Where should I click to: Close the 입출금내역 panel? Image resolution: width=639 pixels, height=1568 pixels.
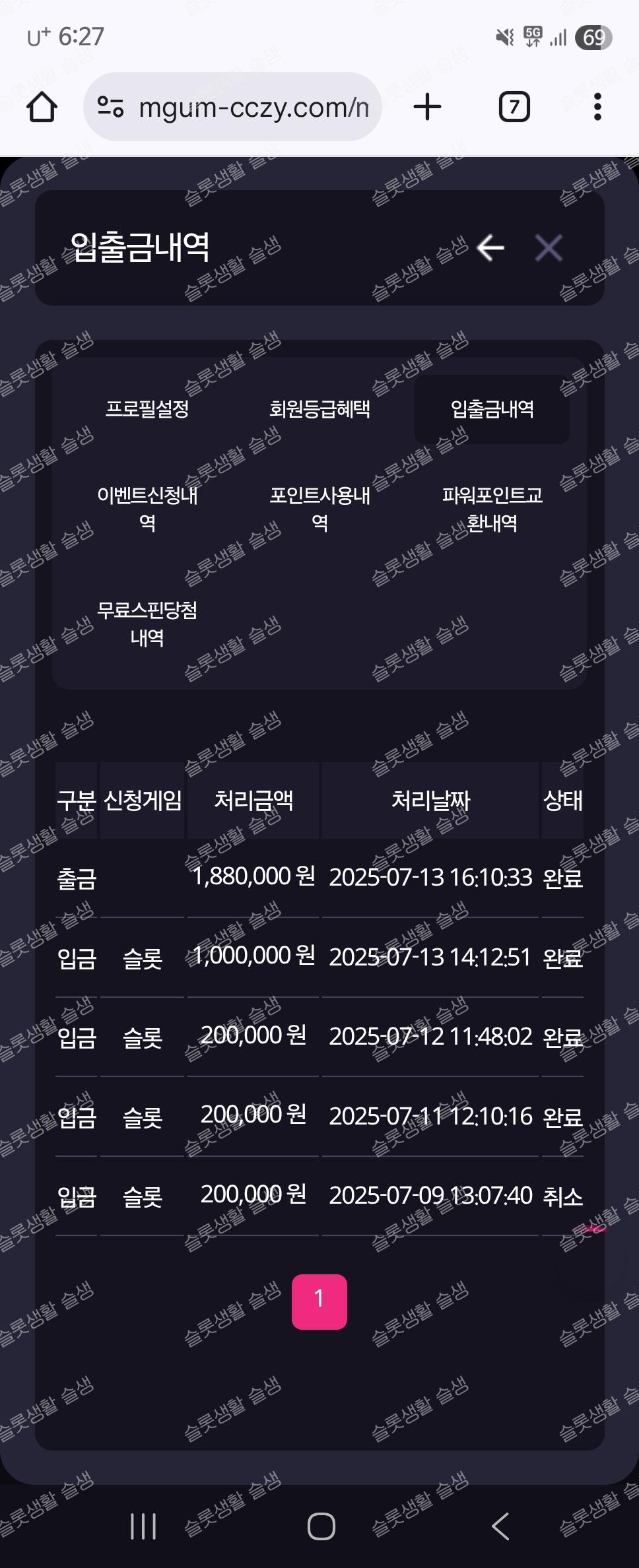pos(549,248)
